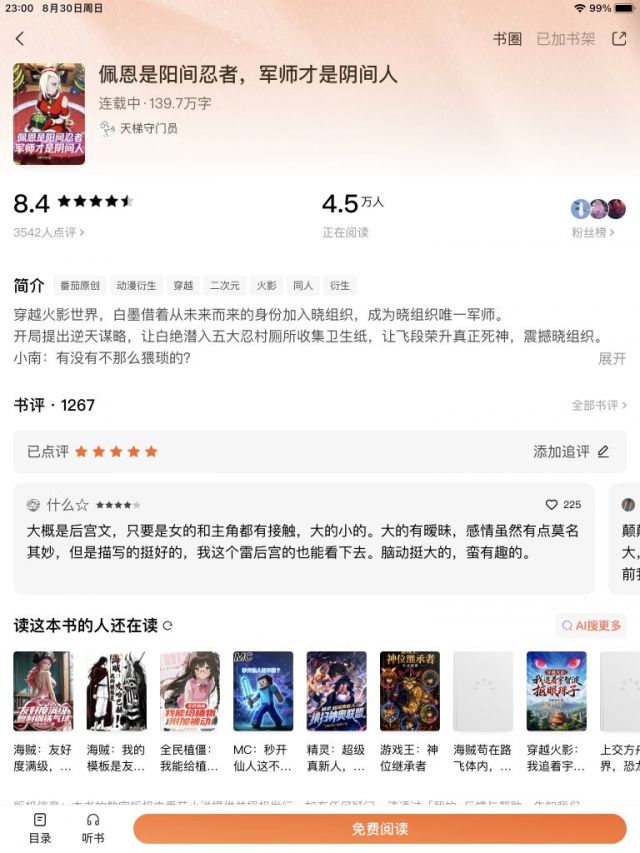Go back using the top-left arrow
The height and width of the screenshot is (853, 640).
20,39
